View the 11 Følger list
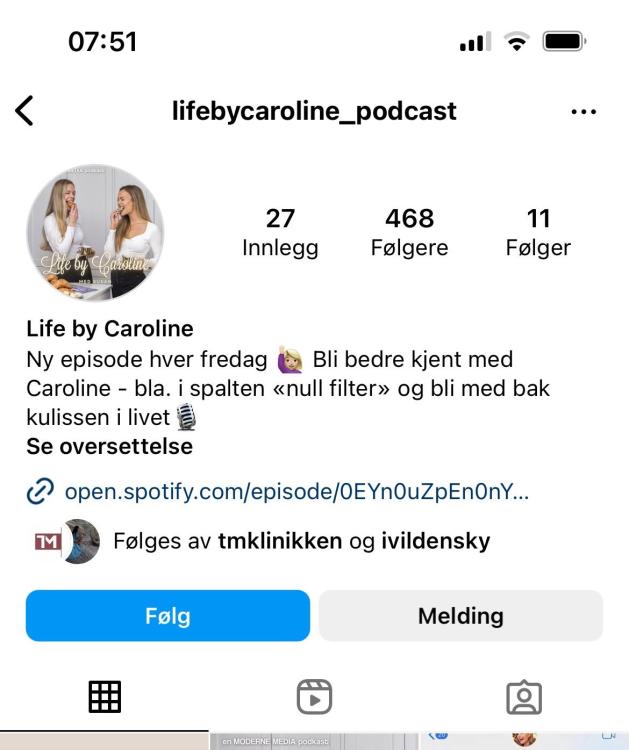Image resolution: width=629 pixels, height=750 pixels. pos(538,232)
